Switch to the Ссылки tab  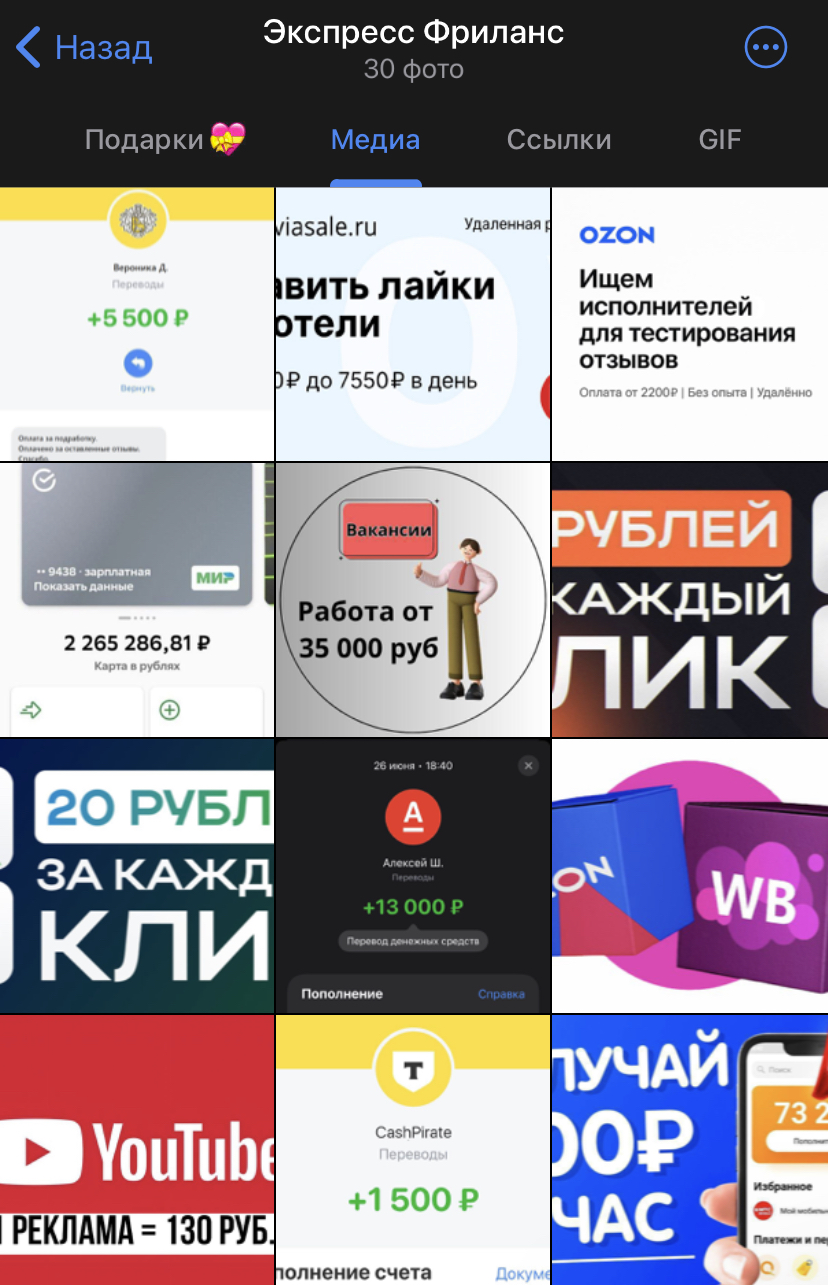click(558, 140)
